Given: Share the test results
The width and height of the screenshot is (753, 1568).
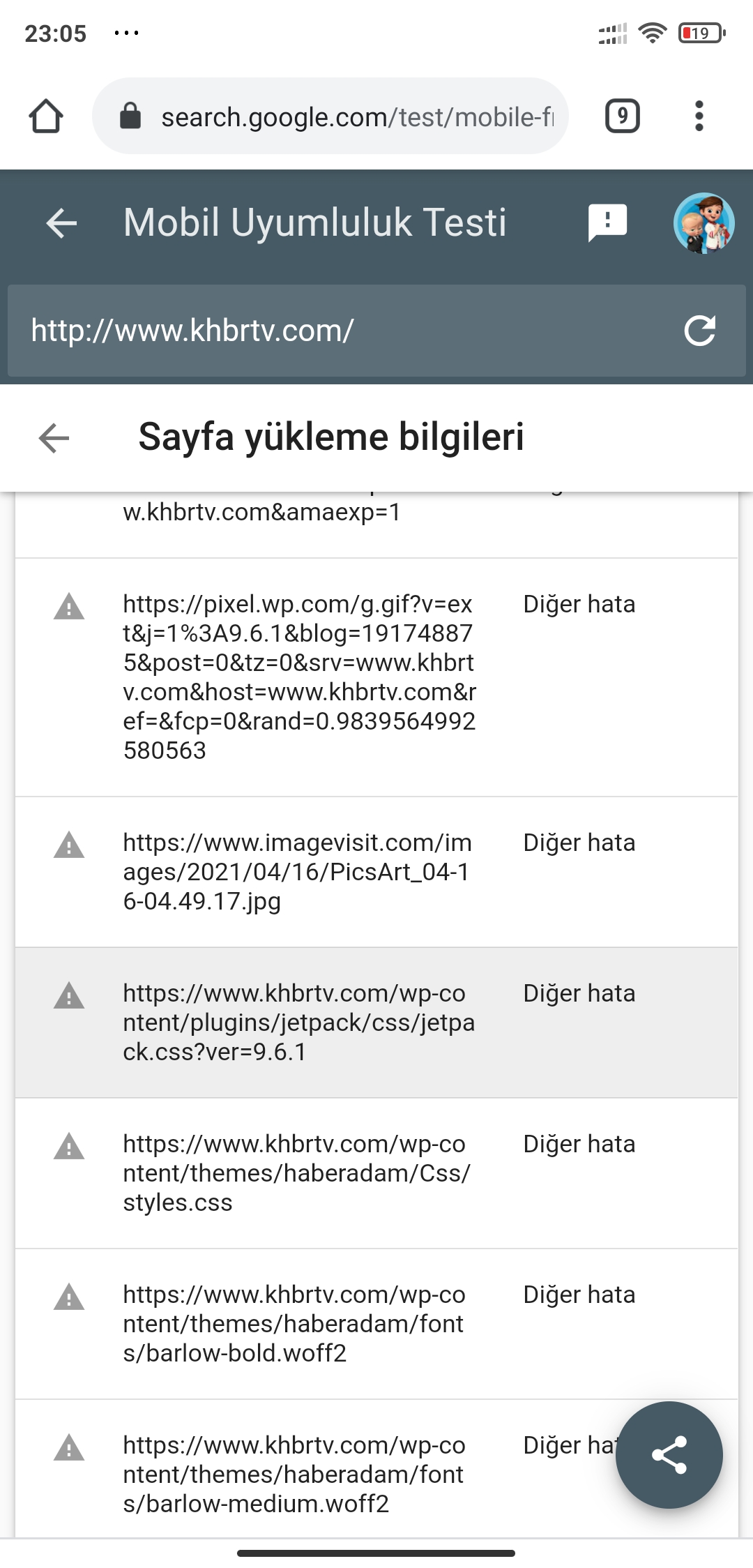Looking at the screenshot, I should (669, 1455).
